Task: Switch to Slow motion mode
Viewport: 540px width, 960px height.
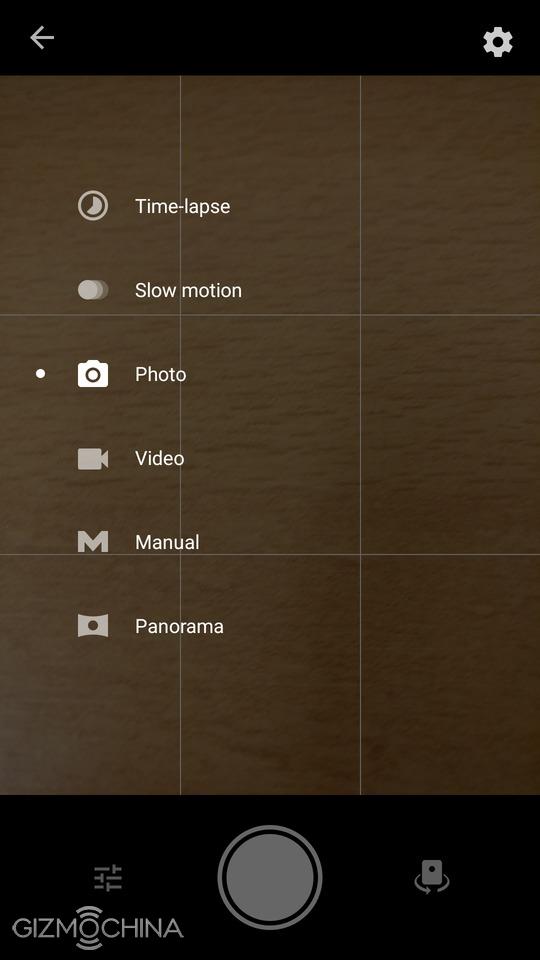Action: pyautogui.click(x=160, y=290)
